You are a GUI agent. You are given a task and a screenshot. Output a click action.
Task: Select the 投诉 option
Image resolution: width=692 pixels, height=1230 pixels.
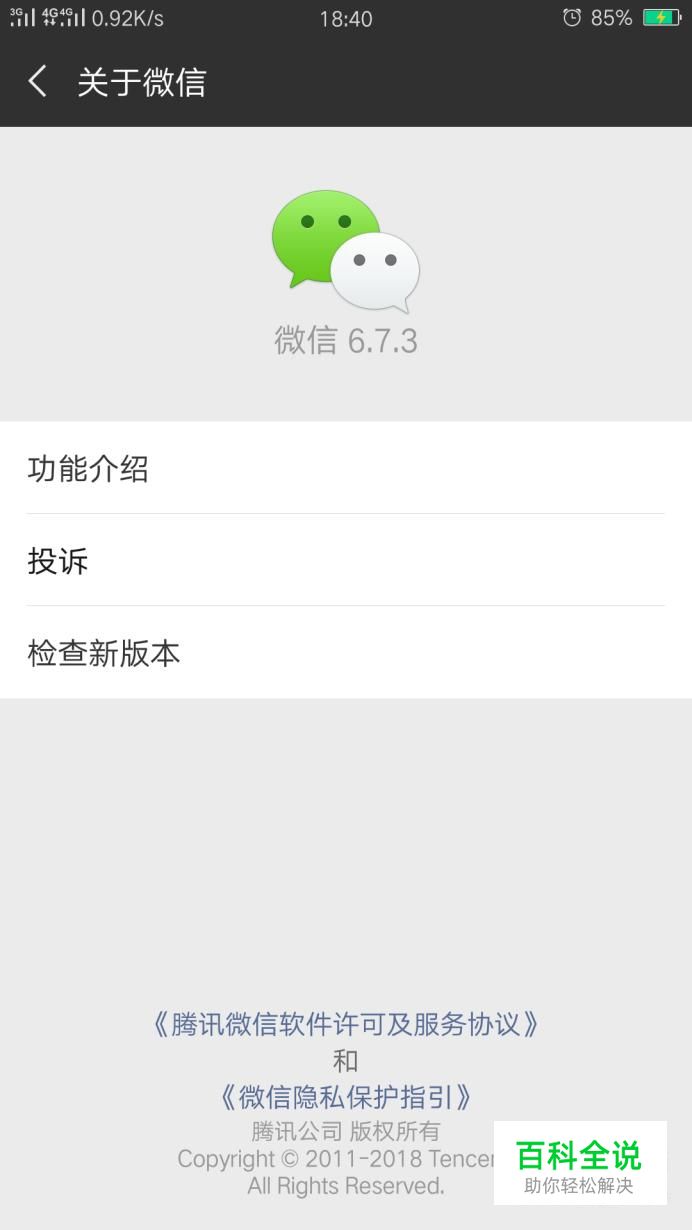(x=345, y=561)
